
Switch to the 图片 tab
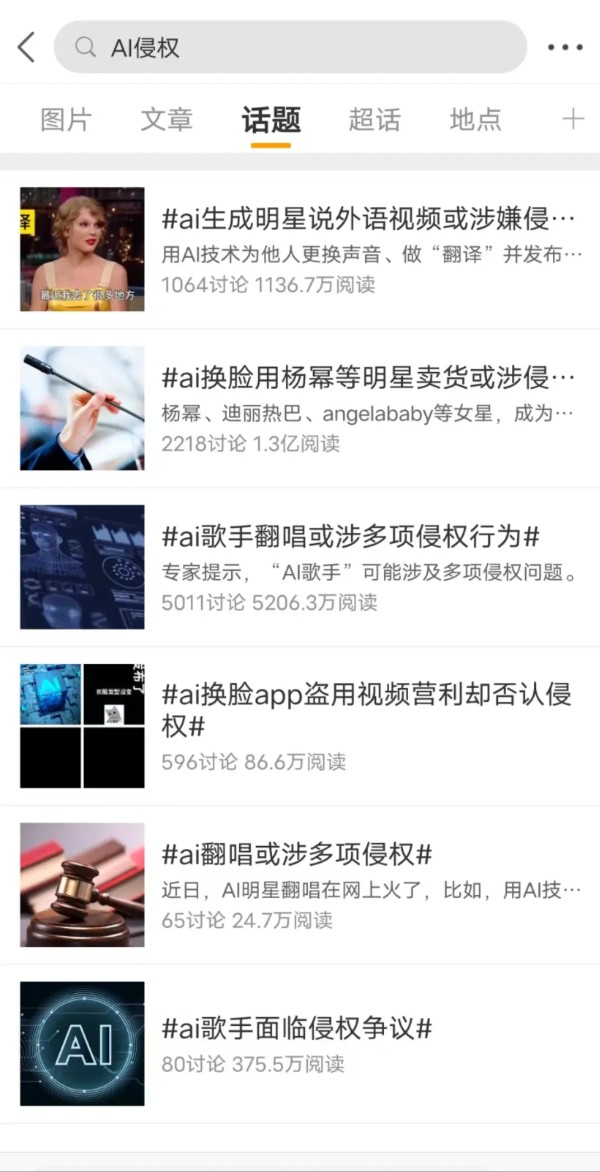[x=66, y=120]
